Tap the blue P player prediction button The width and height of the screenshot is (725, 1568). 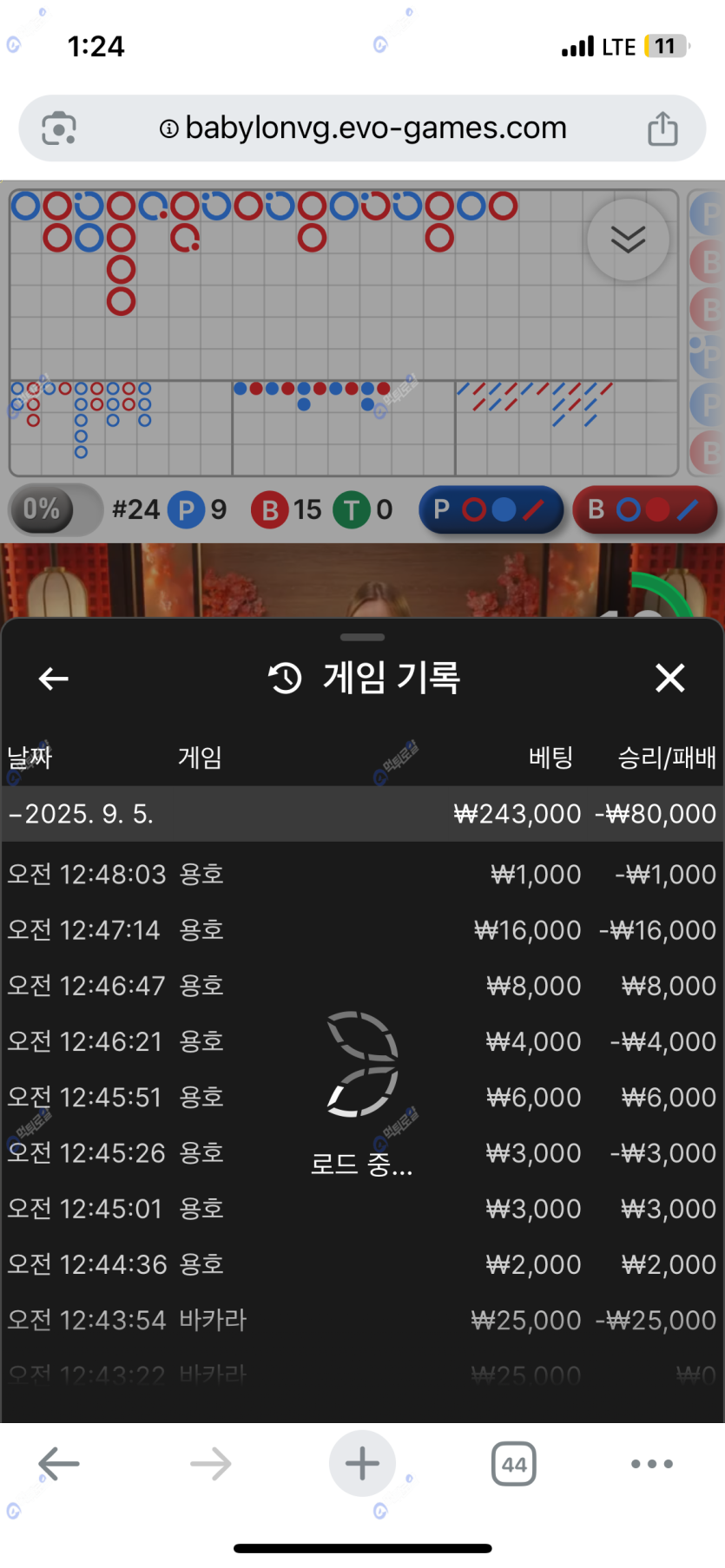(x=491, y=509)
